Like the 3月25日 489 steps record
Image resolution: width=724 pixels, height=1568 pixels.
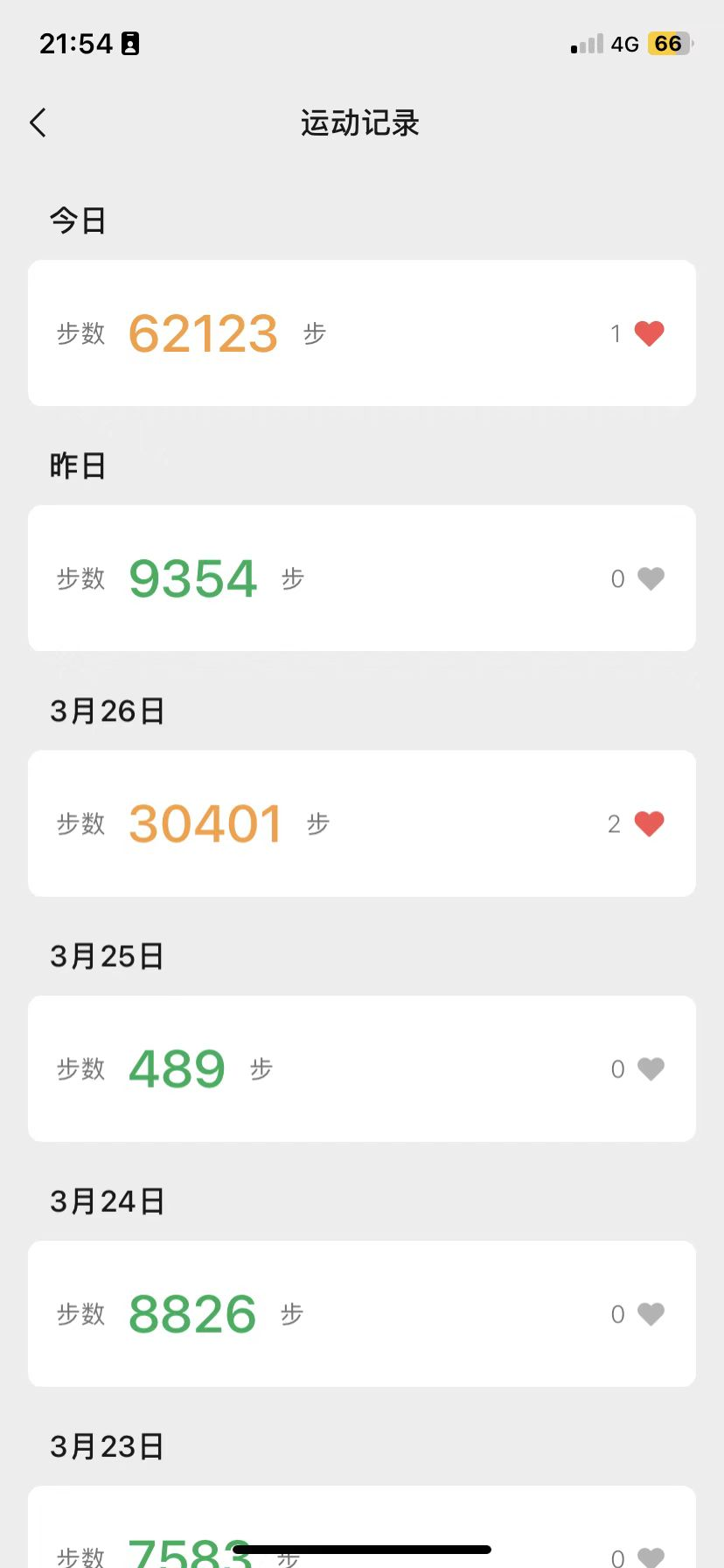click(x=651, y=1068)
